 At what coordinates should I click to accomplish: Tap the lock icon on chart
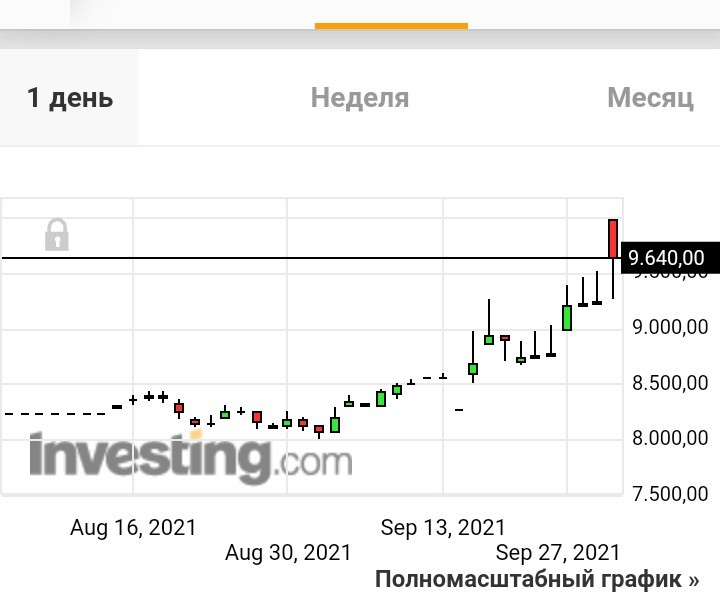coord(57,235)
